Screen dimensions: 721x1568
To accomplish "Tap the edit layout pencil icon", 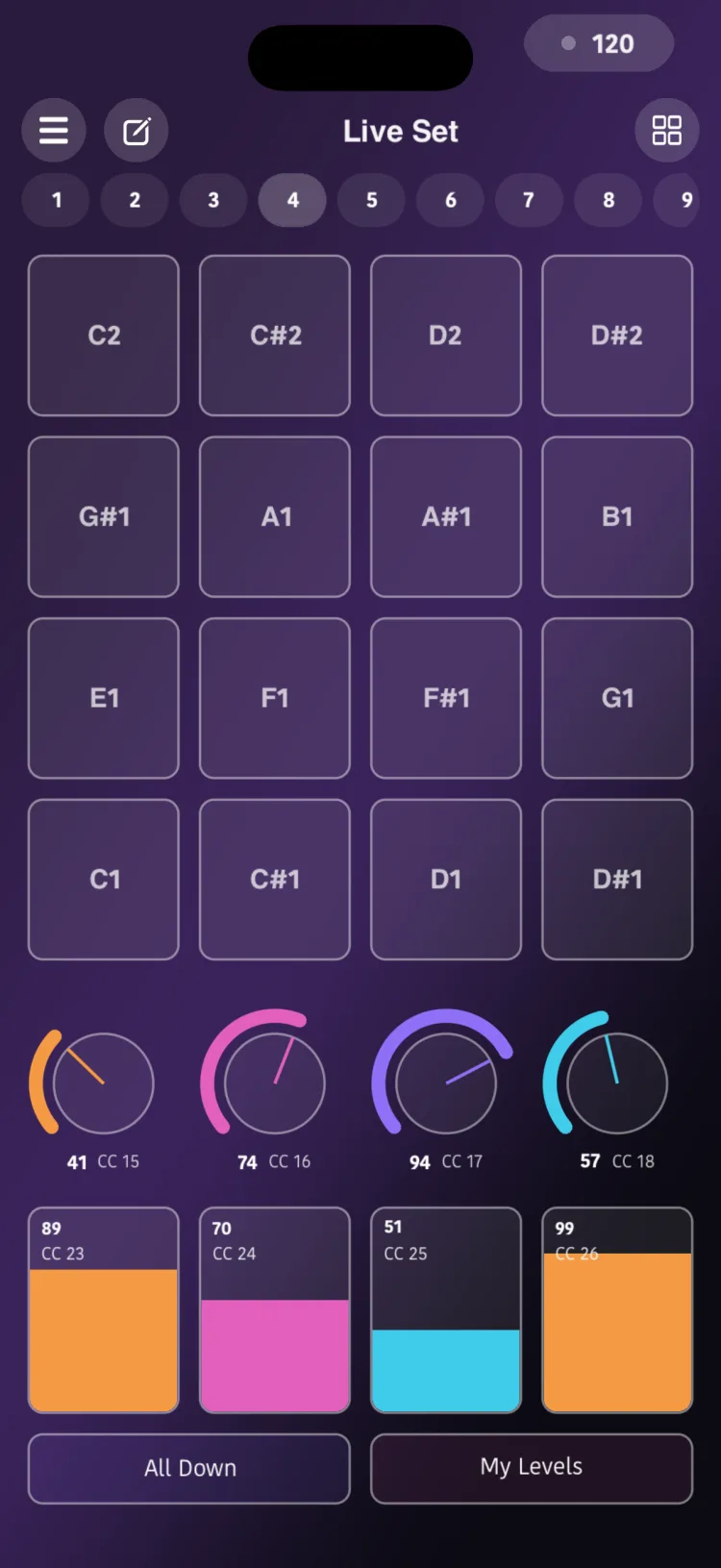I will 137,130.
